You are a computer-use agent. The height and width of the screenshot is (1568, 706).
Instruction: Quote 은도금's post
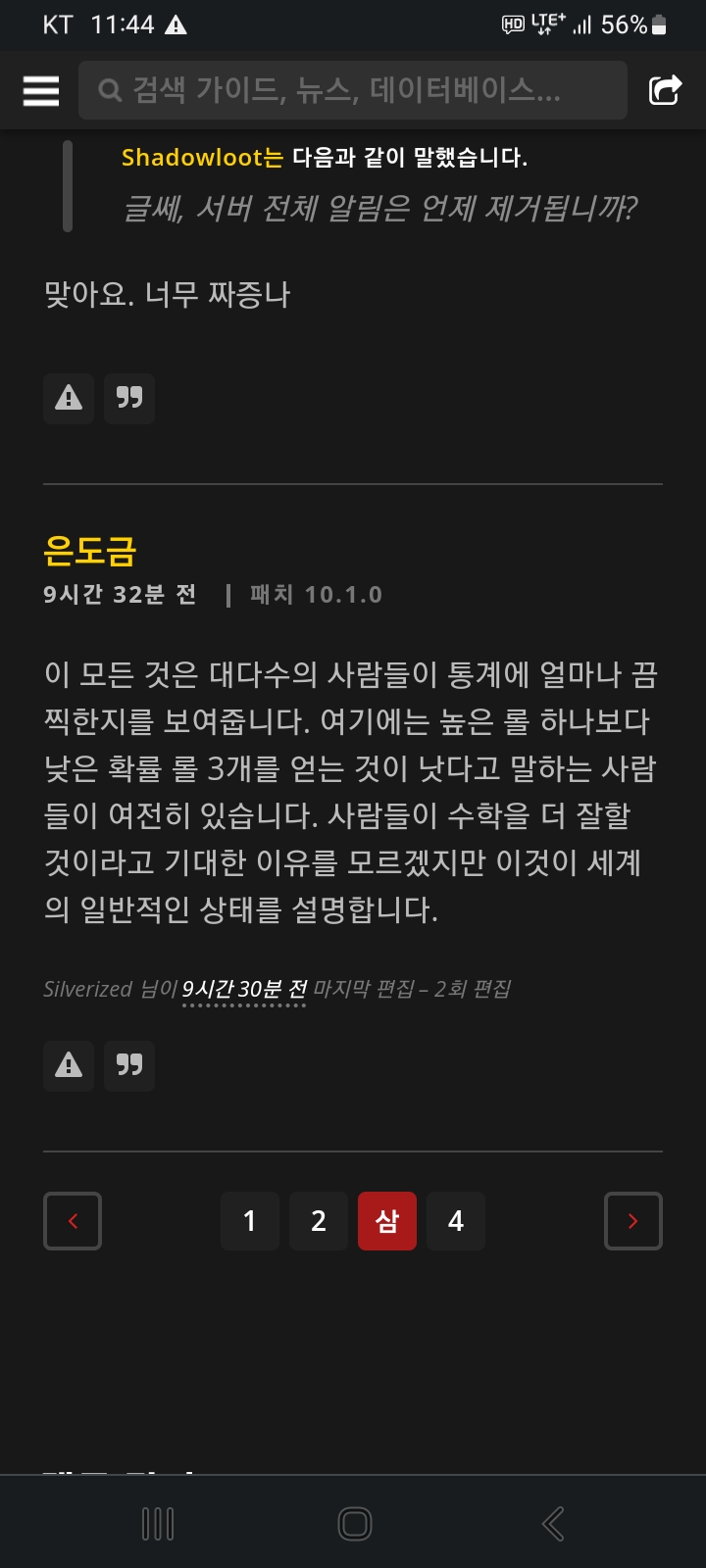pos(129,1065)
